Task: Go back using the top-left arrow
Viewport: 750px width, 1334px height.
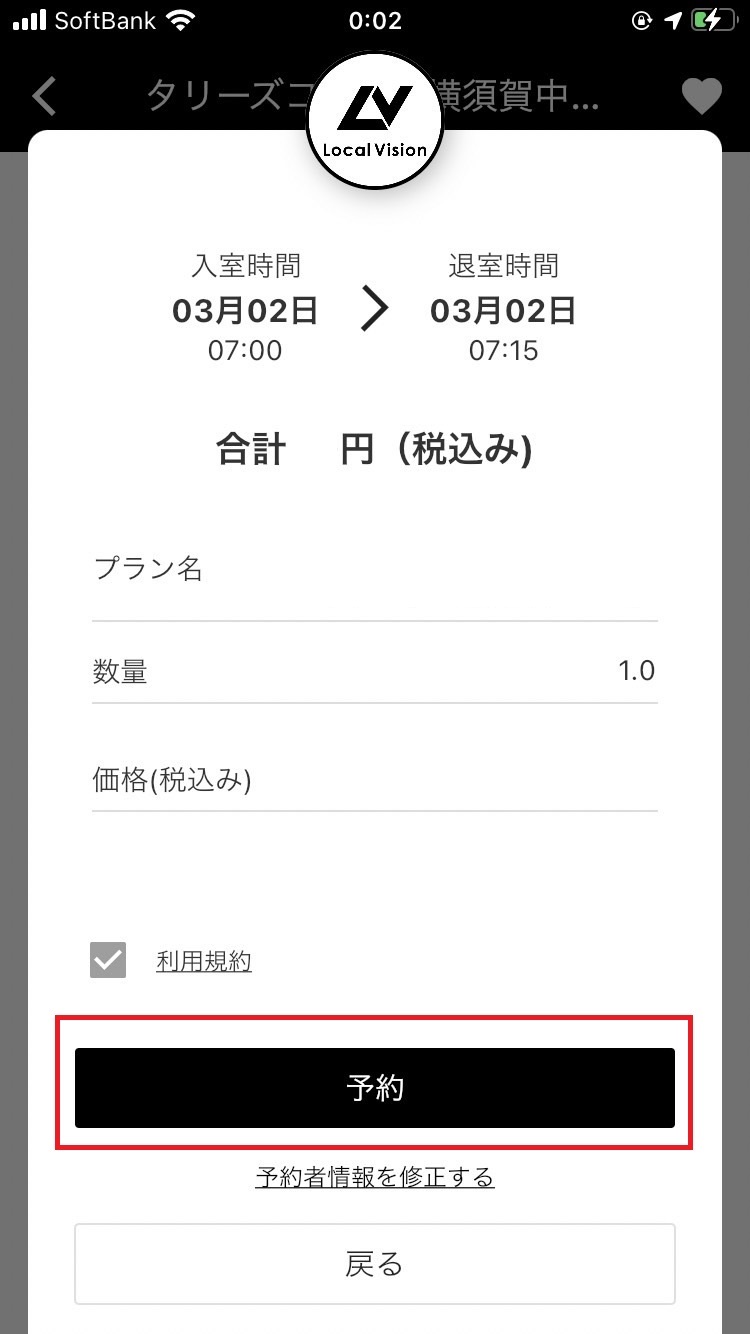Action: (45, 96)
